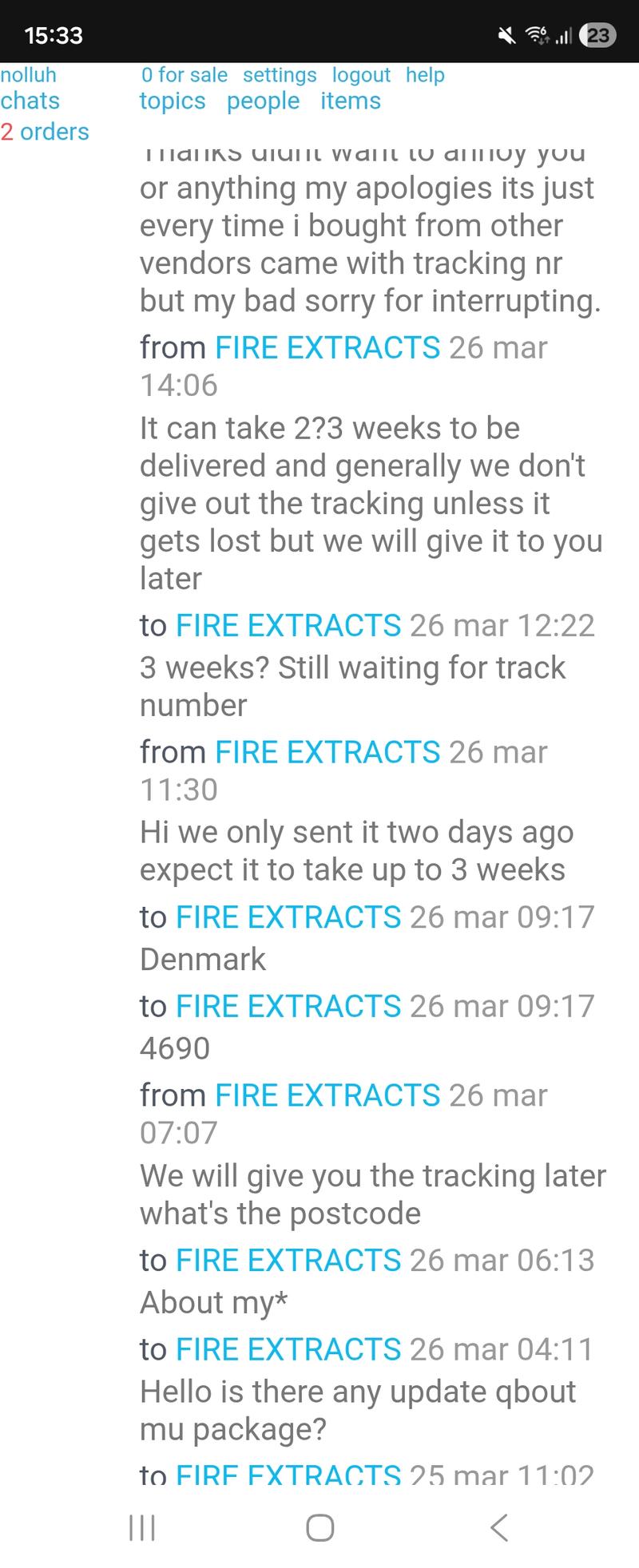Select FIRE EXTRACTS link in 11:30 message
This screenshot has height=1568, width=639.
327,752
